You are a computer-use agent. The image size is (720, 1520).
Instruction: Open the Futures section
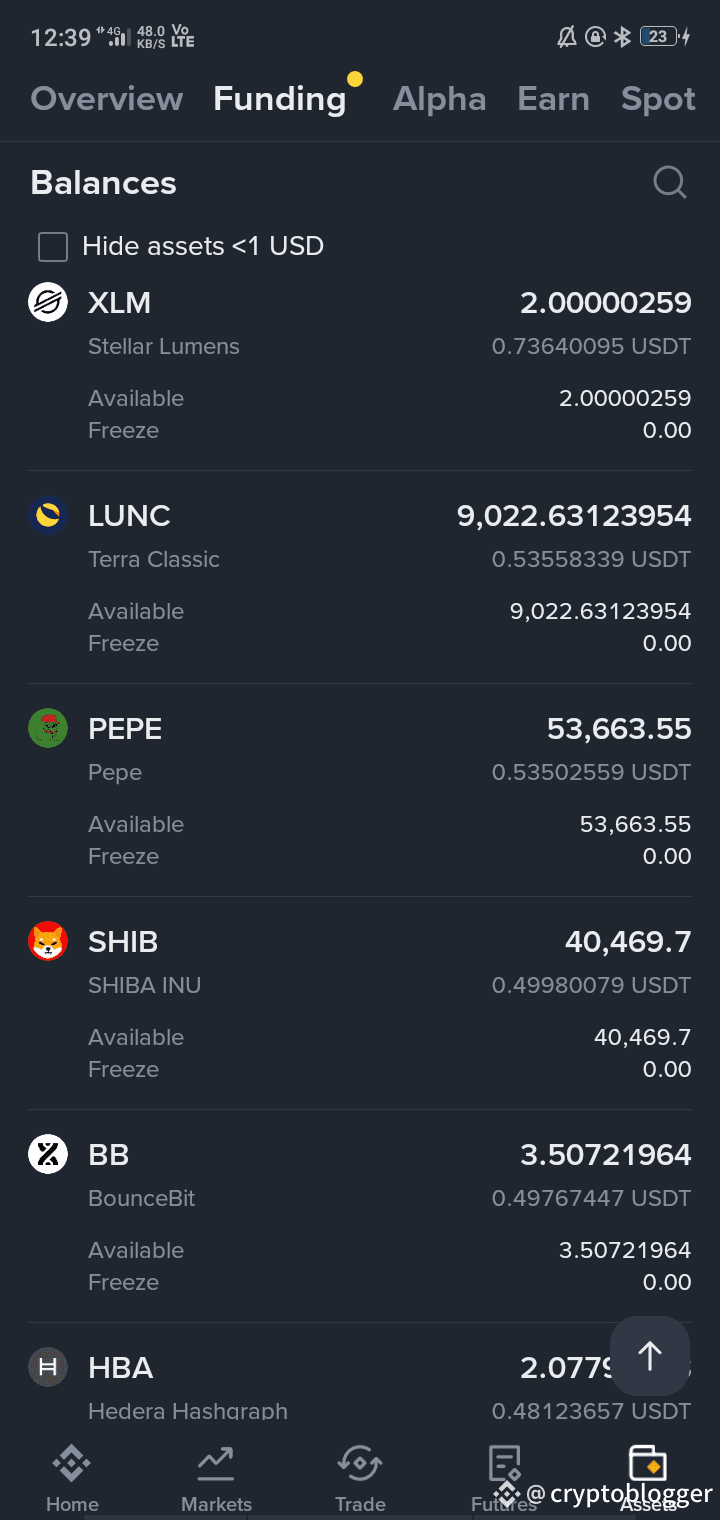504,1479
